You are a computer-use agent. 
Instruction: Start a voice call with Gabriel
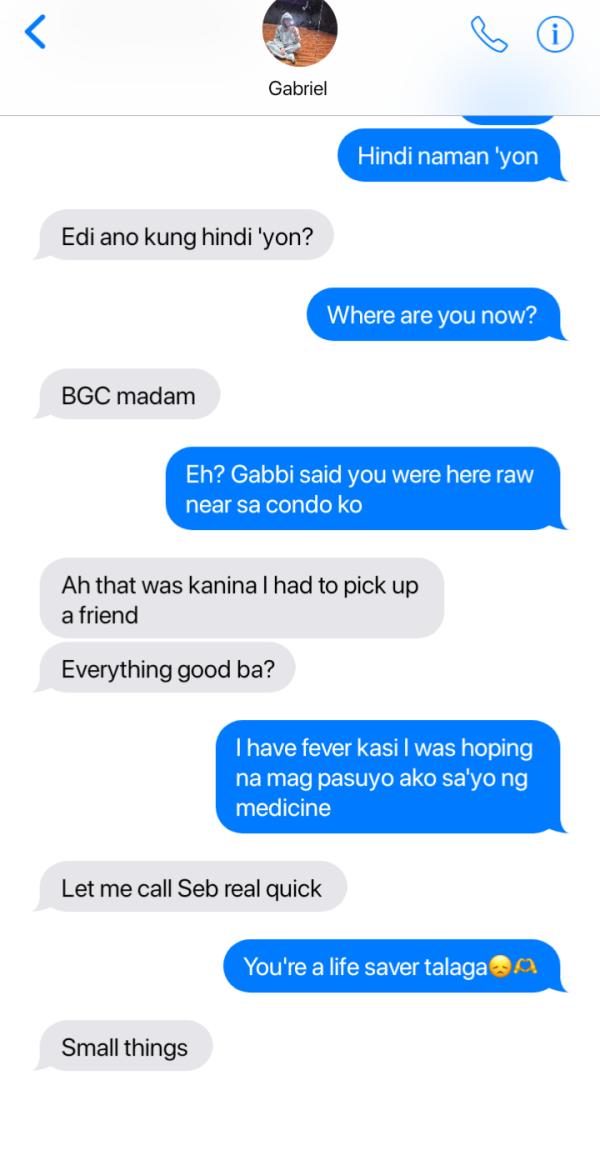[488, 34]
